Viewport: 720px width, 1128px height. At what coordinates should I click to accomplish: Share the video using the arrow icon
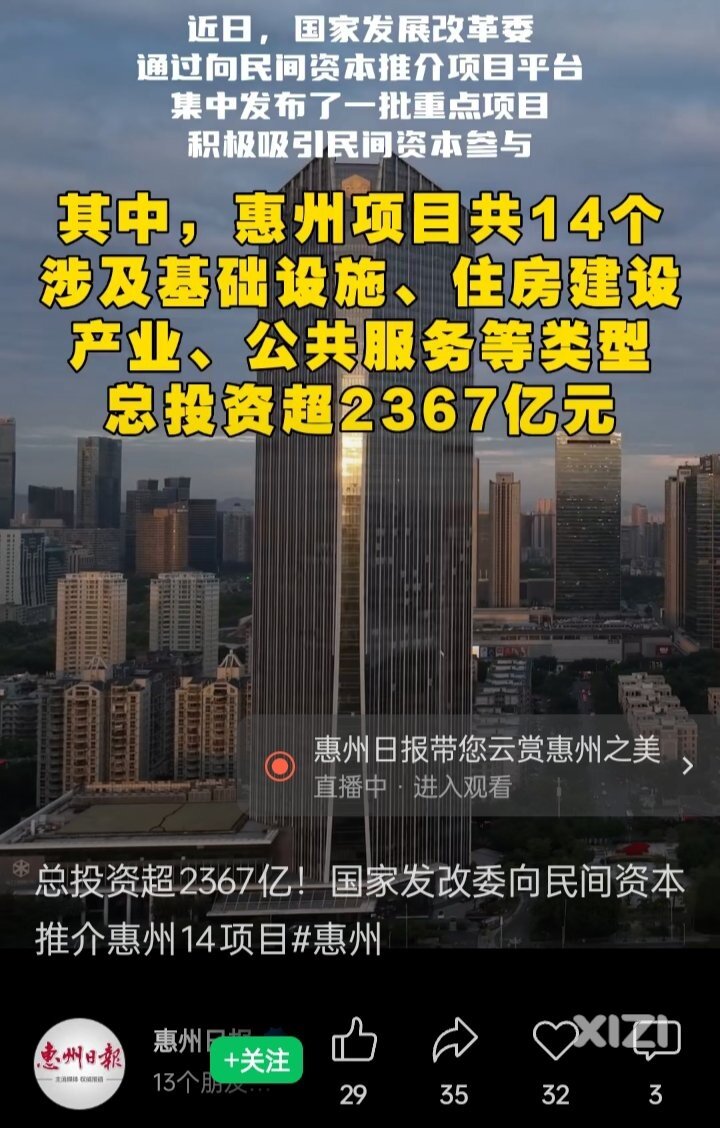(454, 1042)
